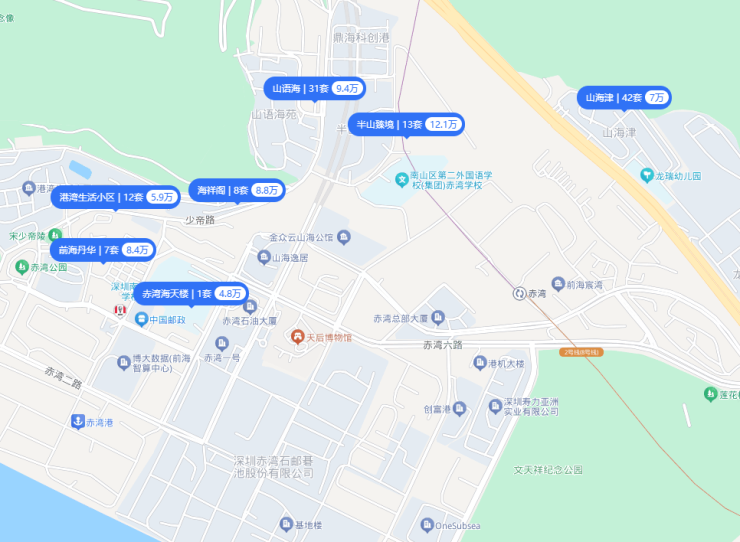Show 前海丹华 7套 homes
This screenshot has width=740, height=542.
tap(103, 250)
